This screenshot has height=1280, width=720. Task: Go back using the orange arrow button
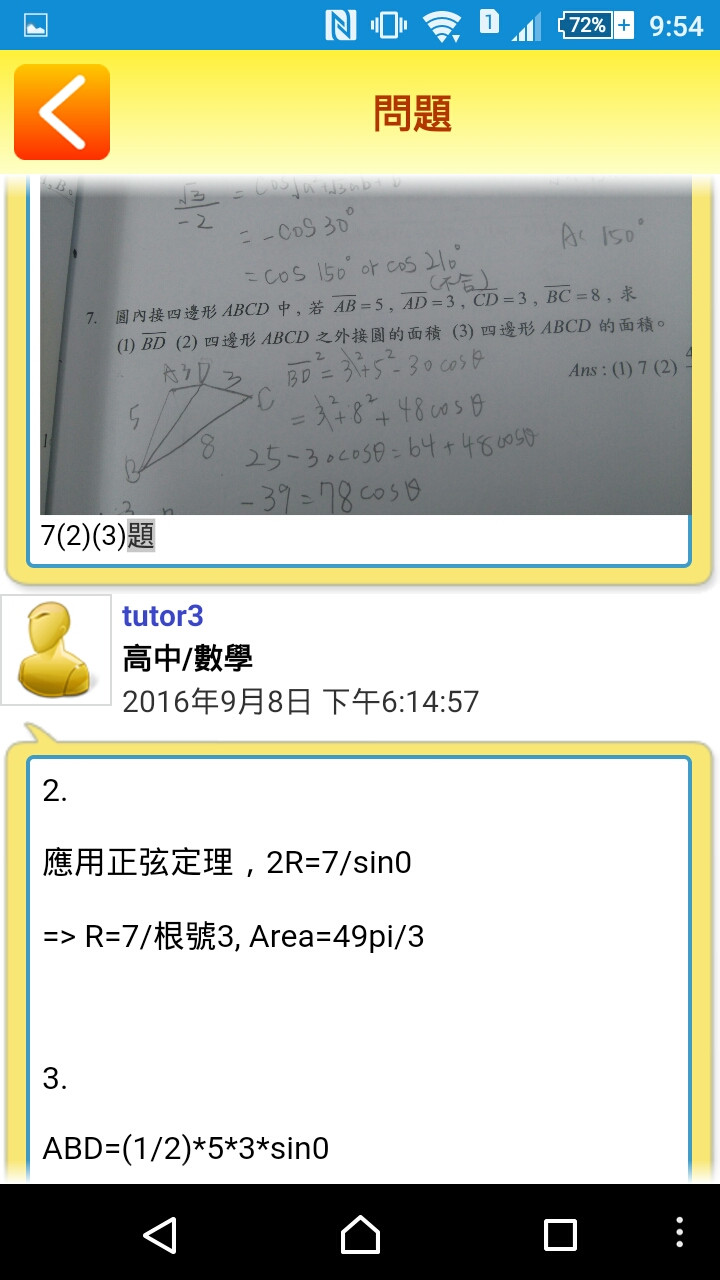tap(62, 112)
